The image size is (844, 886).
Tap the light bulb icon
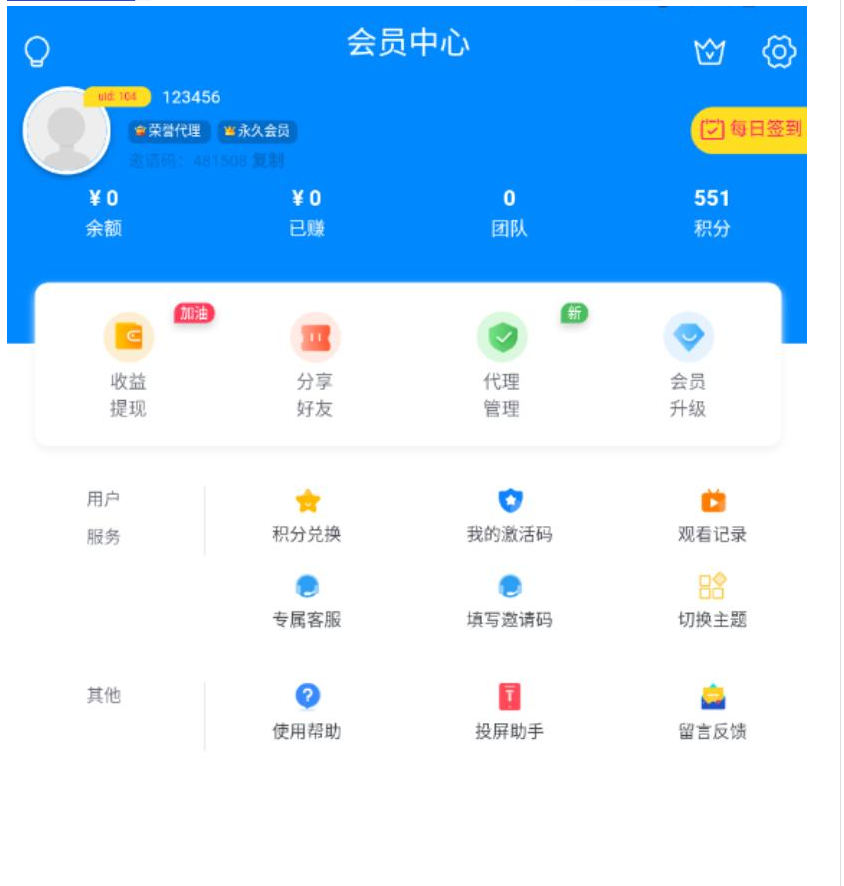[x=37, y=52]
